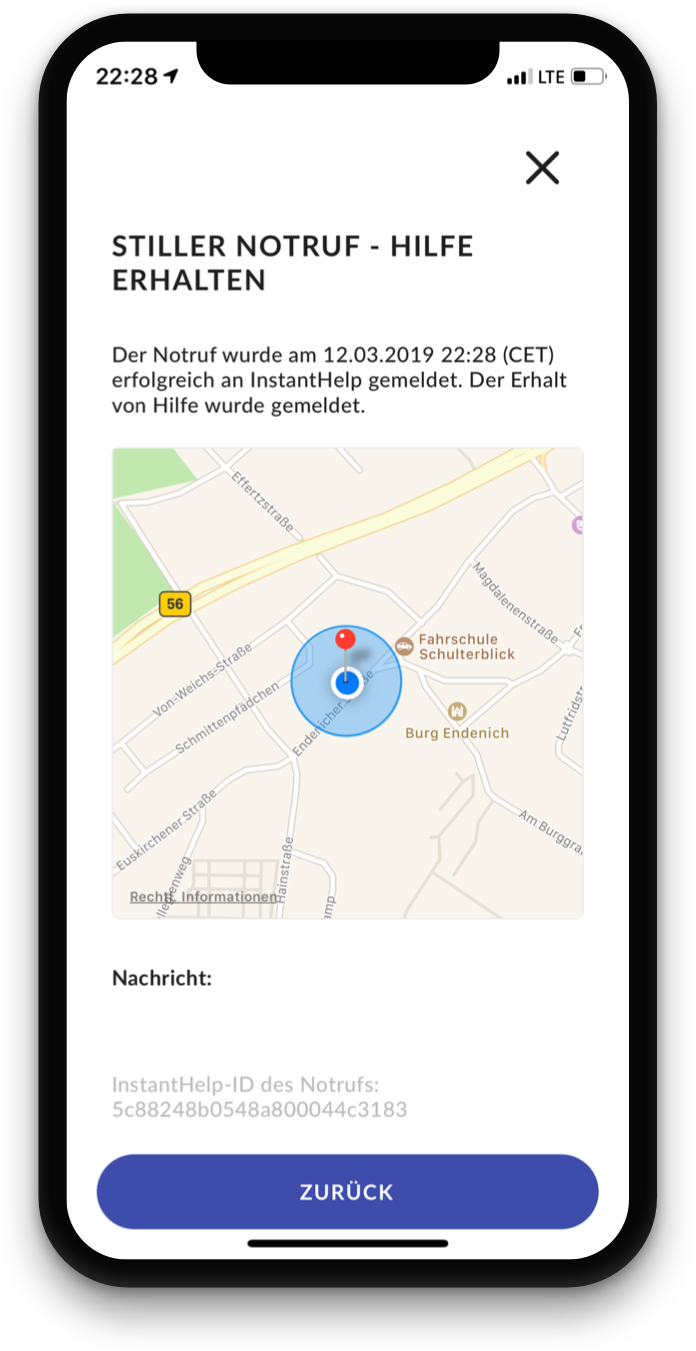This screenshot has width=696, height=1351.
Task: Close the silent emergency call screen
Action: [x=542, y=168]
